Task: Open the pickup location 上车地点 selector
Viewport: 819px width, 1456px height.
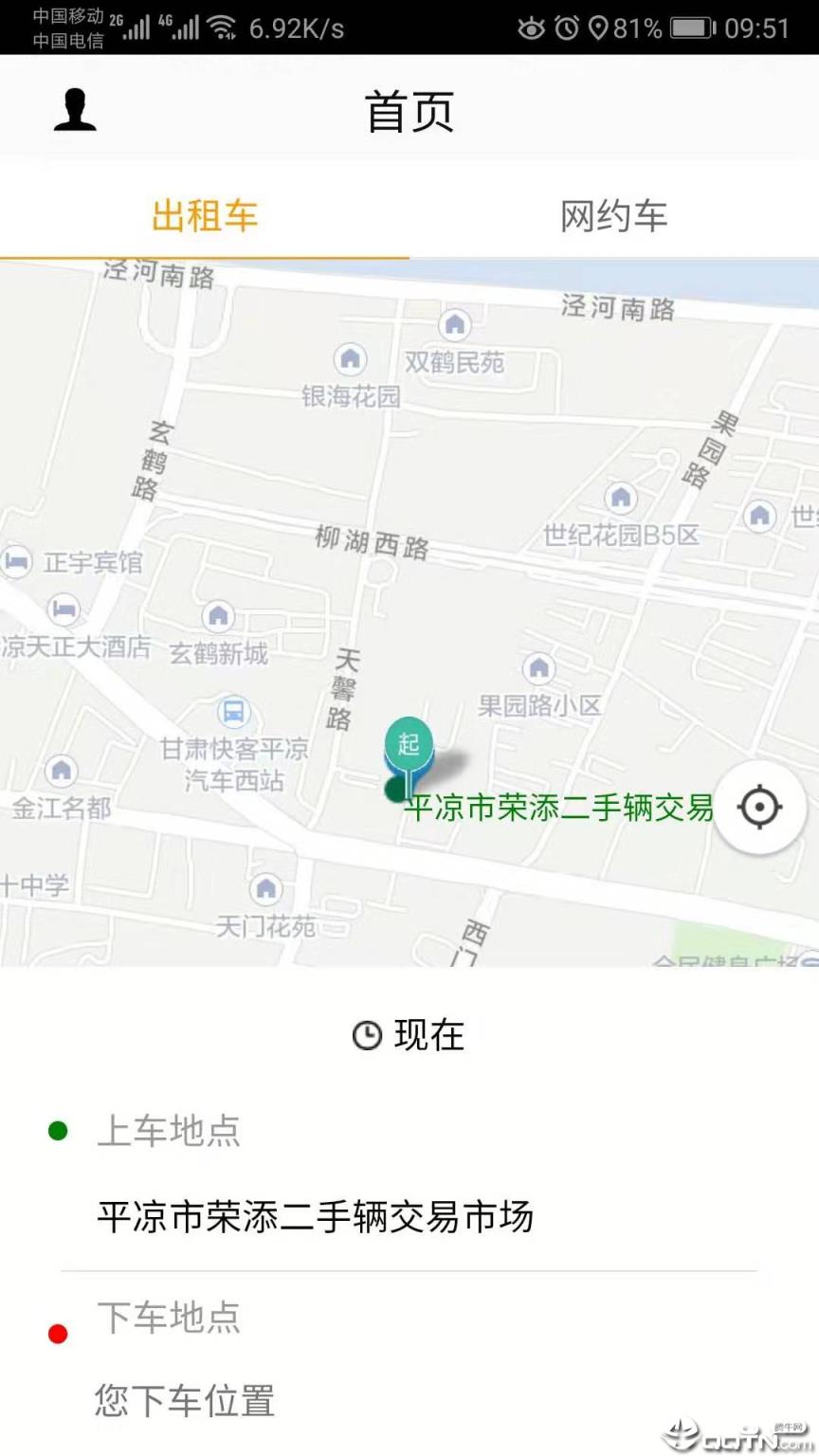Action: pos(171,1130)
